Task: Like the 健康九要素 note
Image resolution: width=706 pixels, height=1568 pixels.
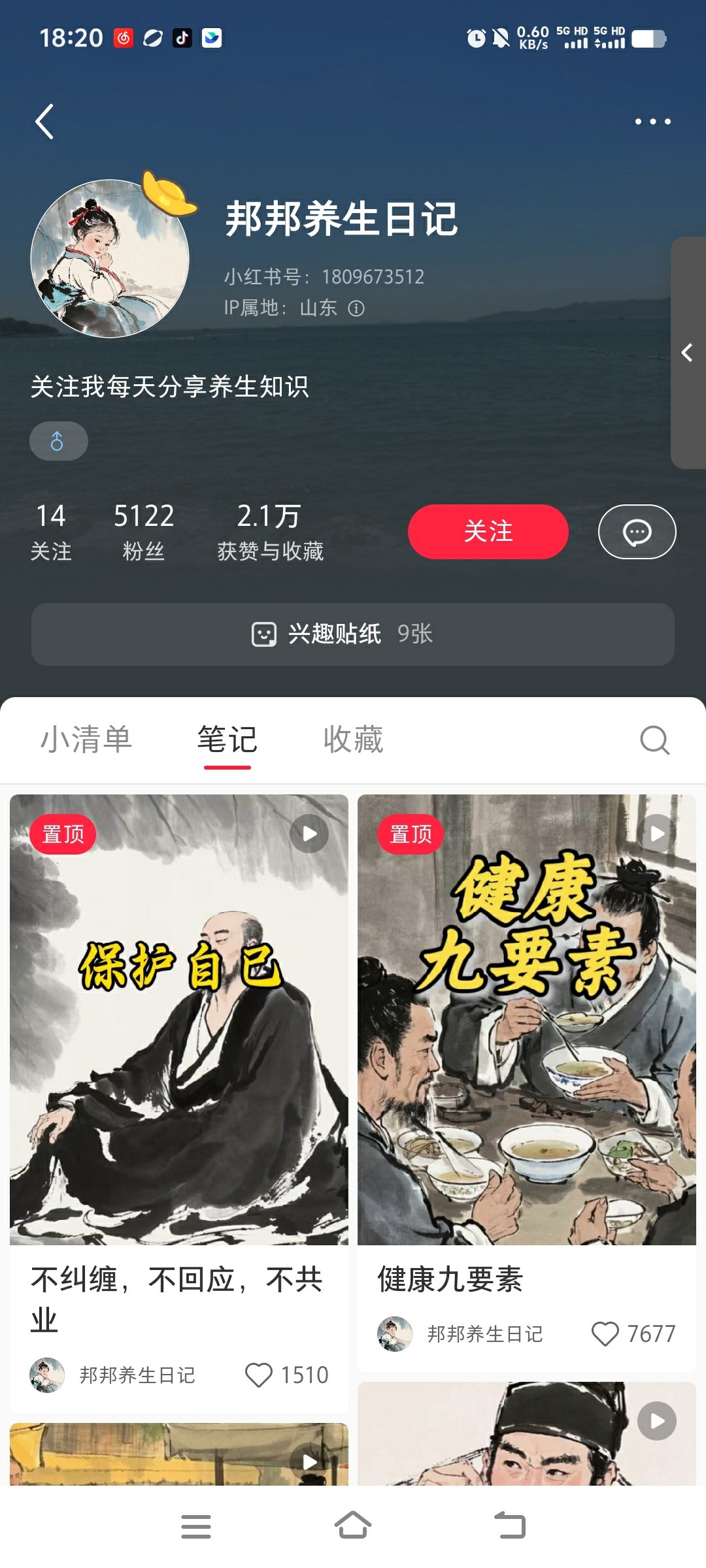Action: point(605,1333)
